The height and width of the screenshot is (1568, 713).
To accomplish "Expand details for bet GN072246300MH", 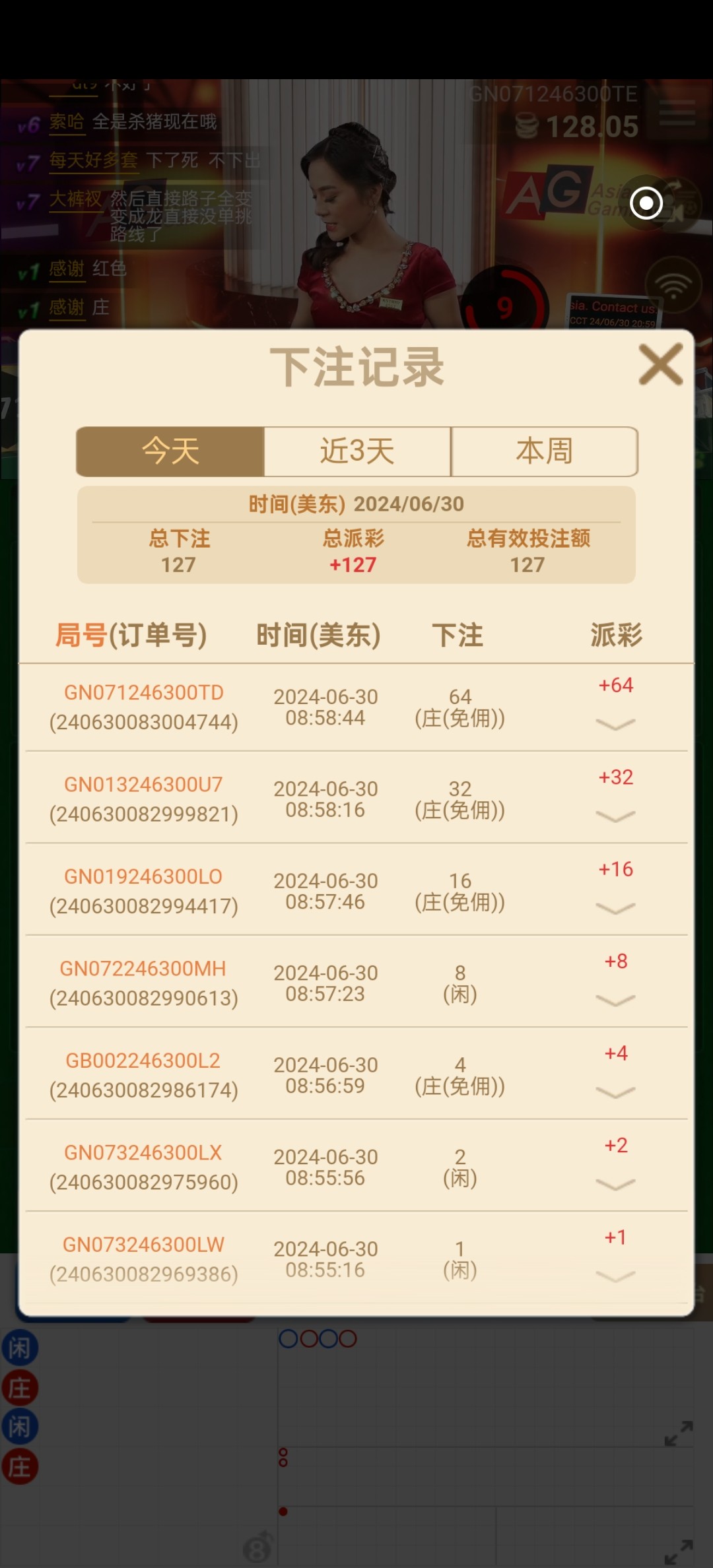I will click(x=615, y=1000).
